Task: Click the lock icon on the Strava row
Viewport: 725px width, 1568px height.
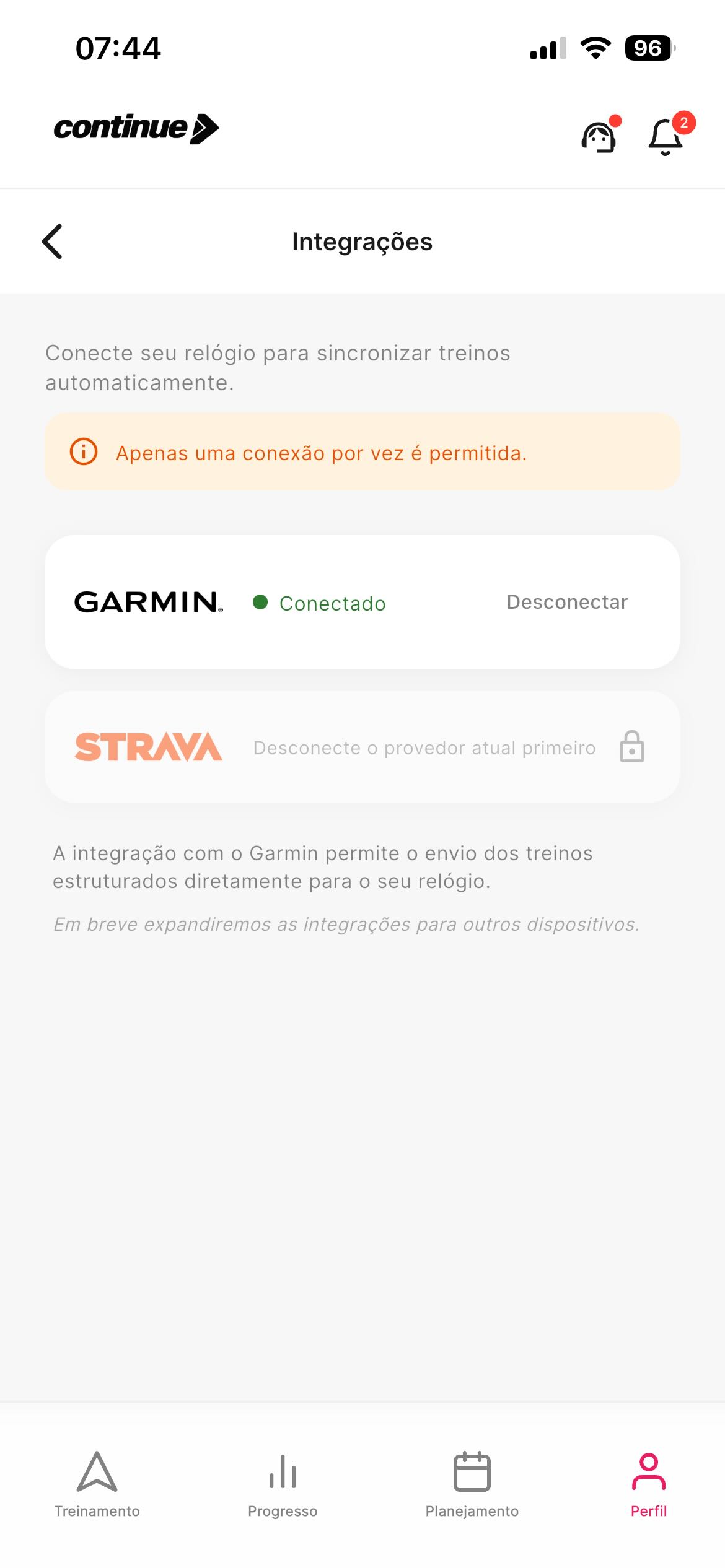Action: (633, 747)
